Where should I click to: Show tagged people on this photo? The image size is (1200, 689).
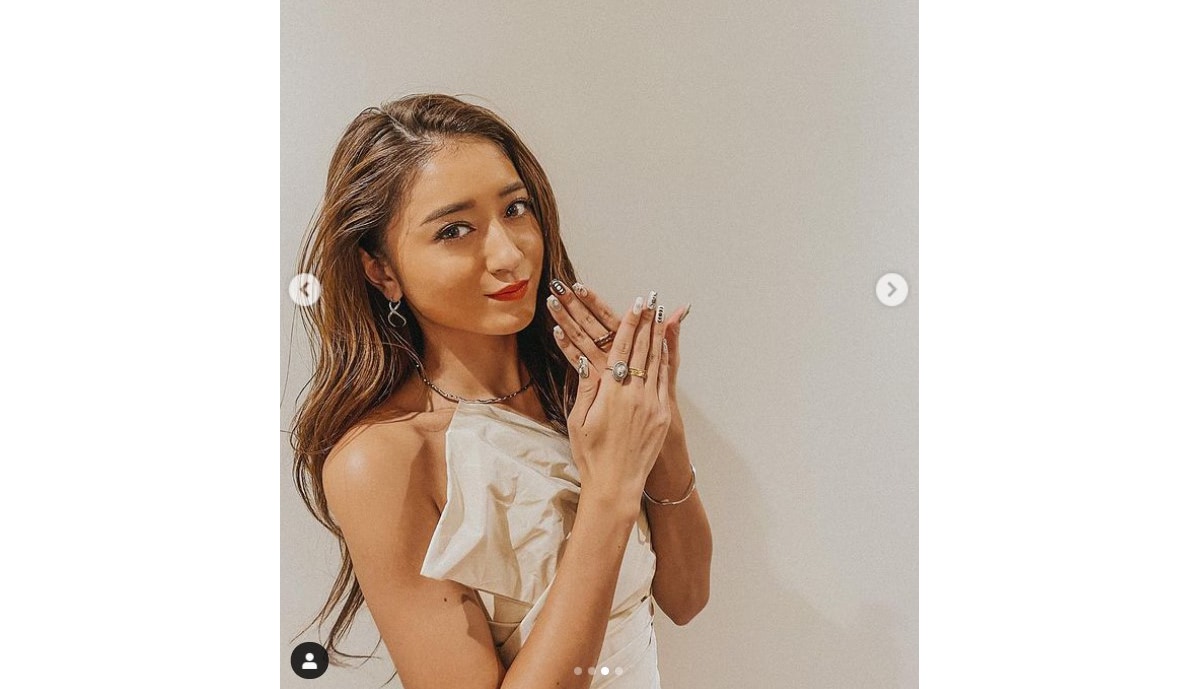pyautogui.click(x=310, y=660)
